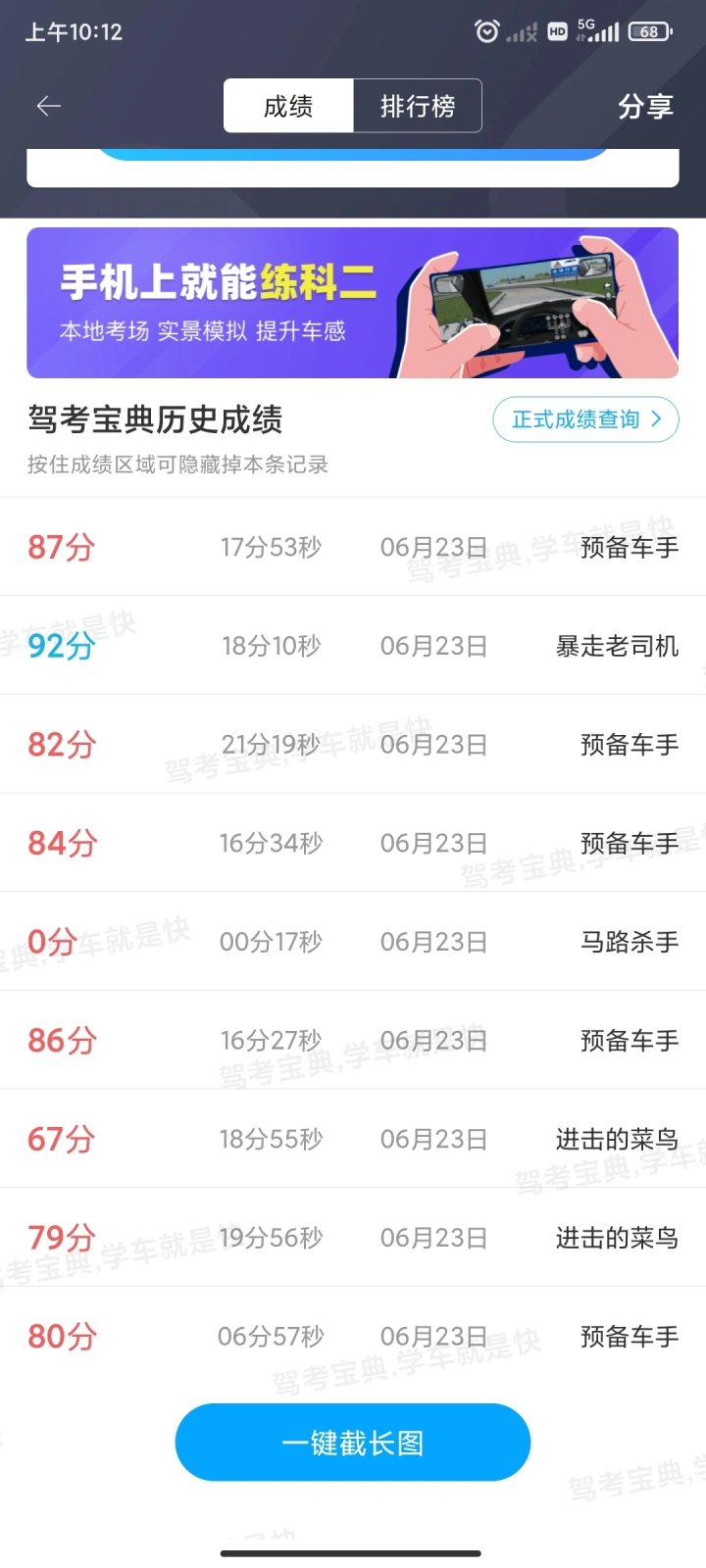Viewport: 706px width, 1568px height.
Task: View the 79分 record at 19分56秒
Action: [353, 1238]
